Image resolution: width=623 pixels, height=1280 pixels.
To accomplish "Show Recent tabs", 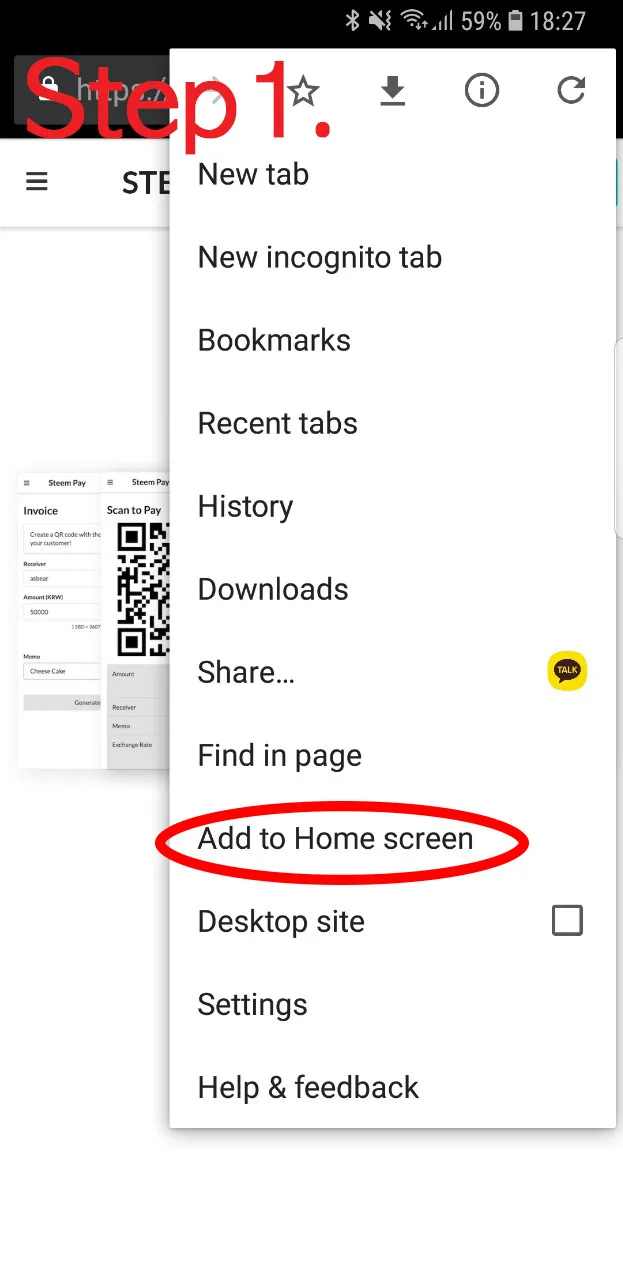I will click(278, 424).
